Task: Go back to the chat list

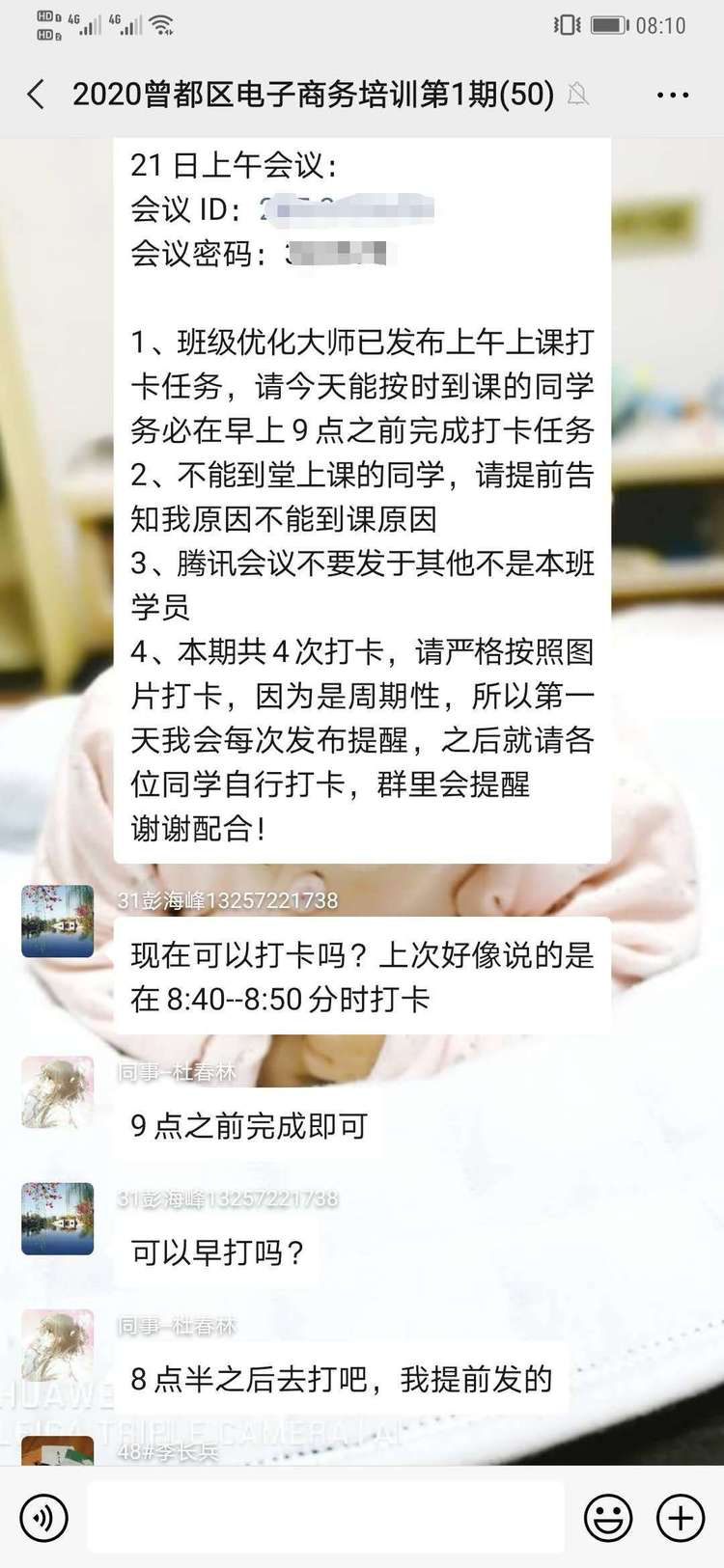Action: tap(37, 95)
